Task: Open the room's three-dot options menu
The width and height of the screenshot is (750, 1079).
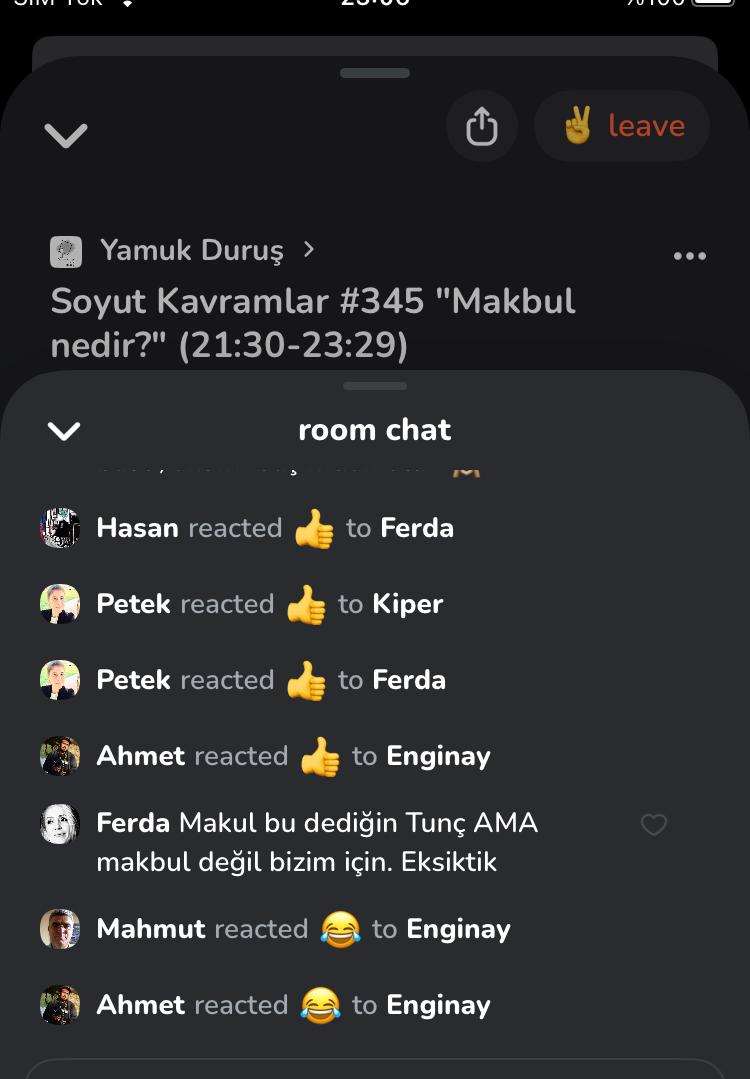Action: [x=689, y=256]
